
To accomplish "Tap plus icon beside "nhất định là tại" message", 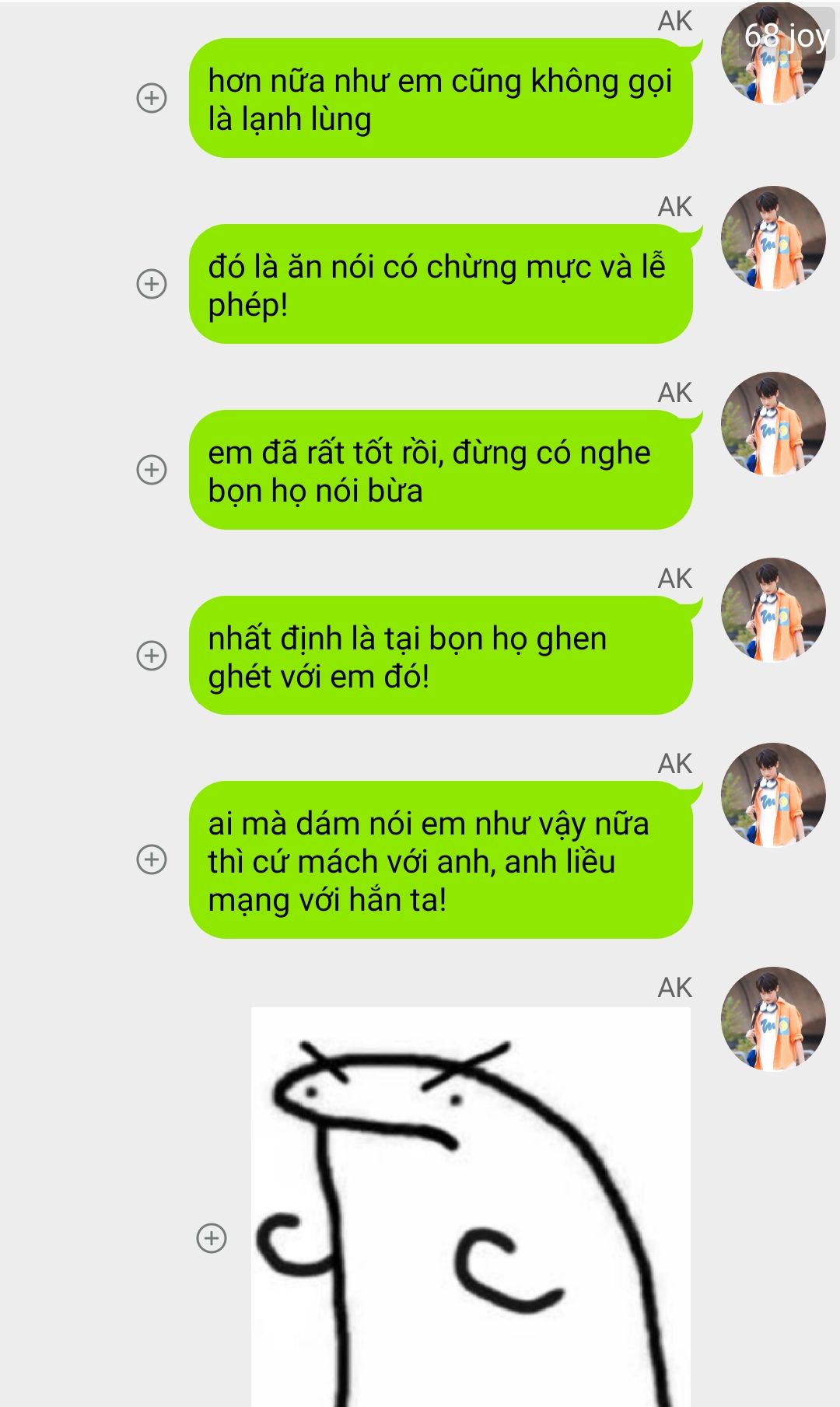I will pyautogui.click(x=152, y=655).
